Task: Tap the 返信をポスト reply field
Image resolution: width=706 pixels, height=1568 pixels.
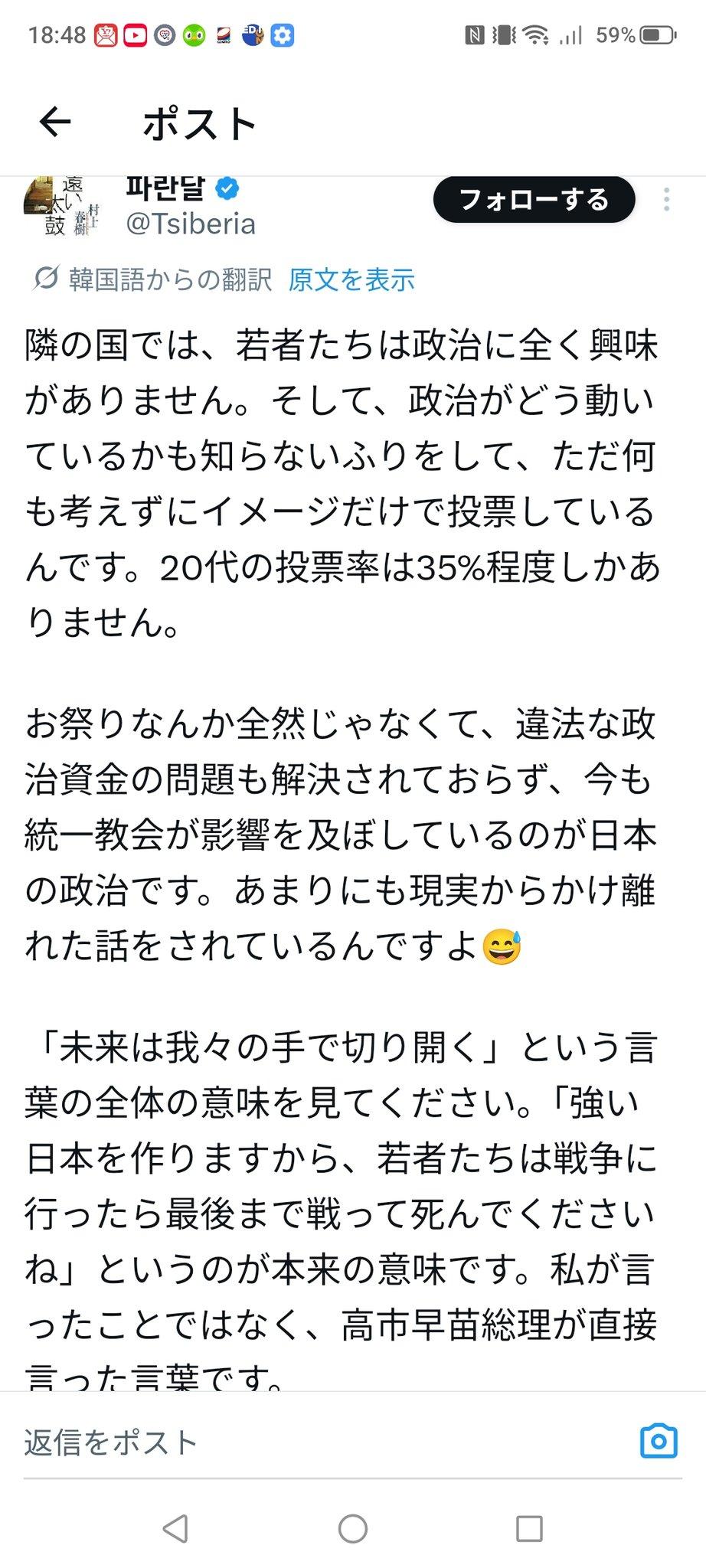Action: (x=306, y=1442)
